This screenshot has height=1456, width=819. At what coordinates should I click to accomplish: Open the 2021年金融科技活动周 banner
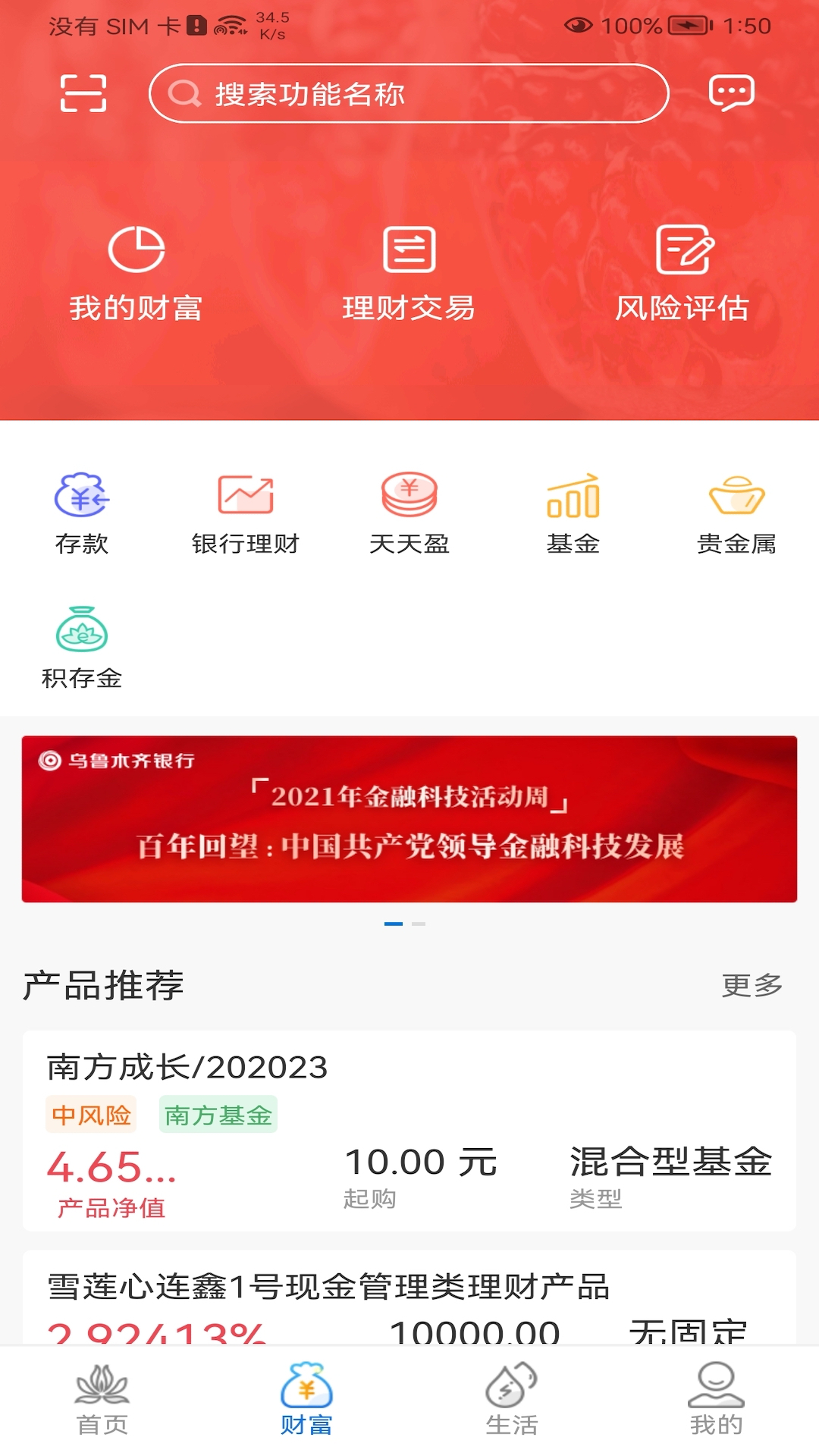point(409,819)
